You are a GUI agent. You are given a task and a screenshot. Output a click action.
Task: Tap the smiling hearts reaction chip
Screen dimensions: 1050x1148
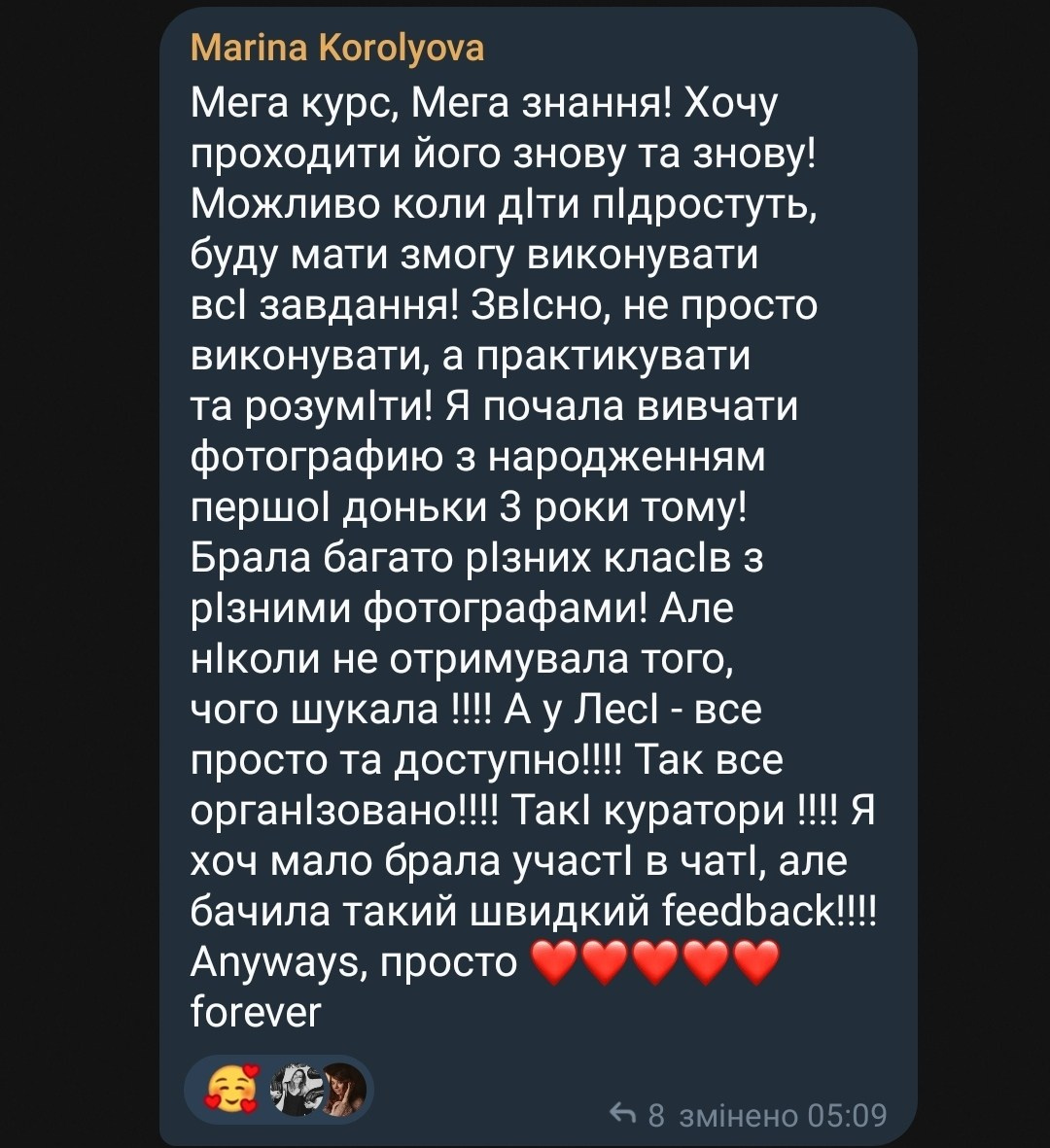point(233,1089)
